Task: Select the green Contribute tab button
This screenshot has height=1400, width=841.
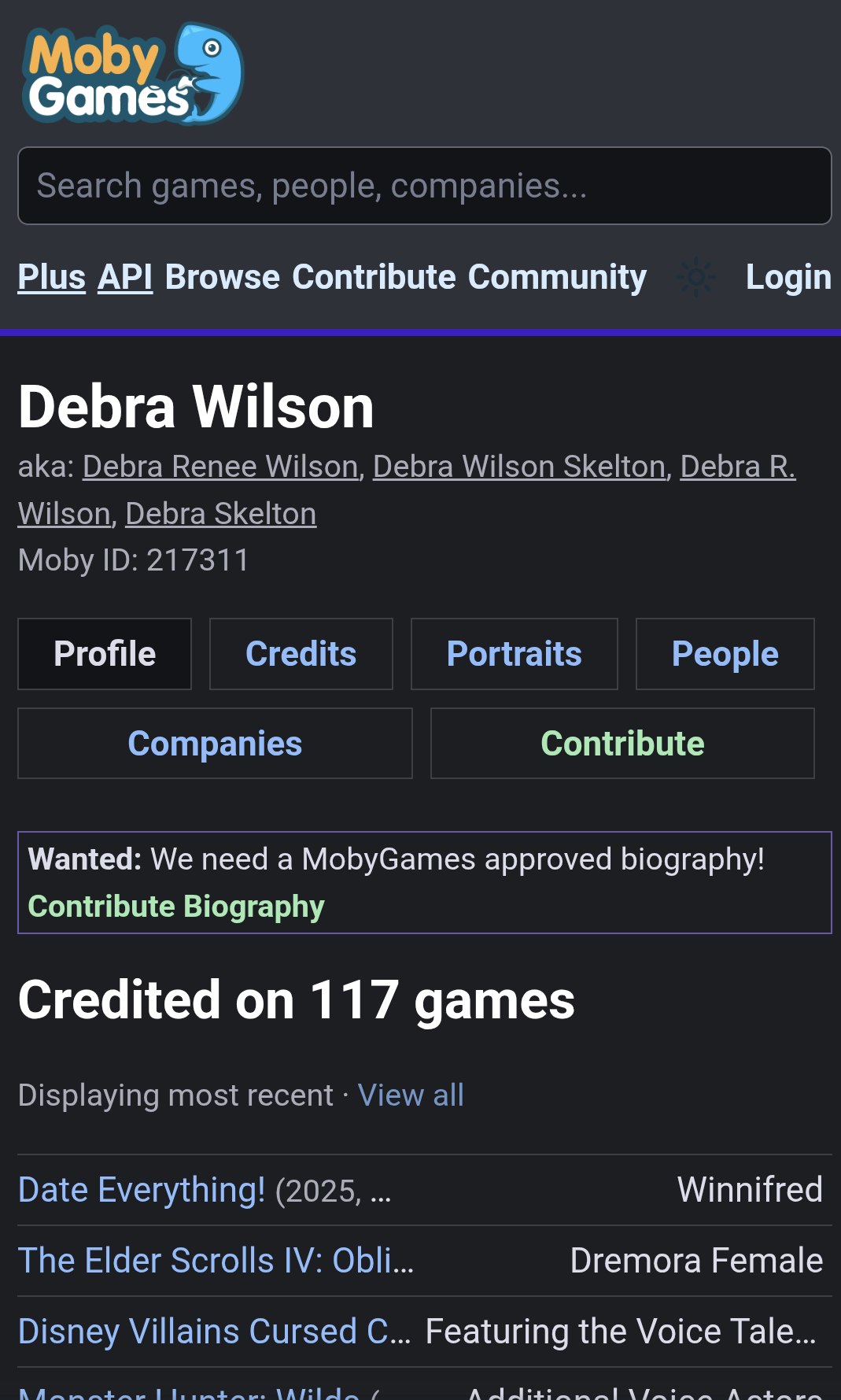Action: click(x=622, y=744)
